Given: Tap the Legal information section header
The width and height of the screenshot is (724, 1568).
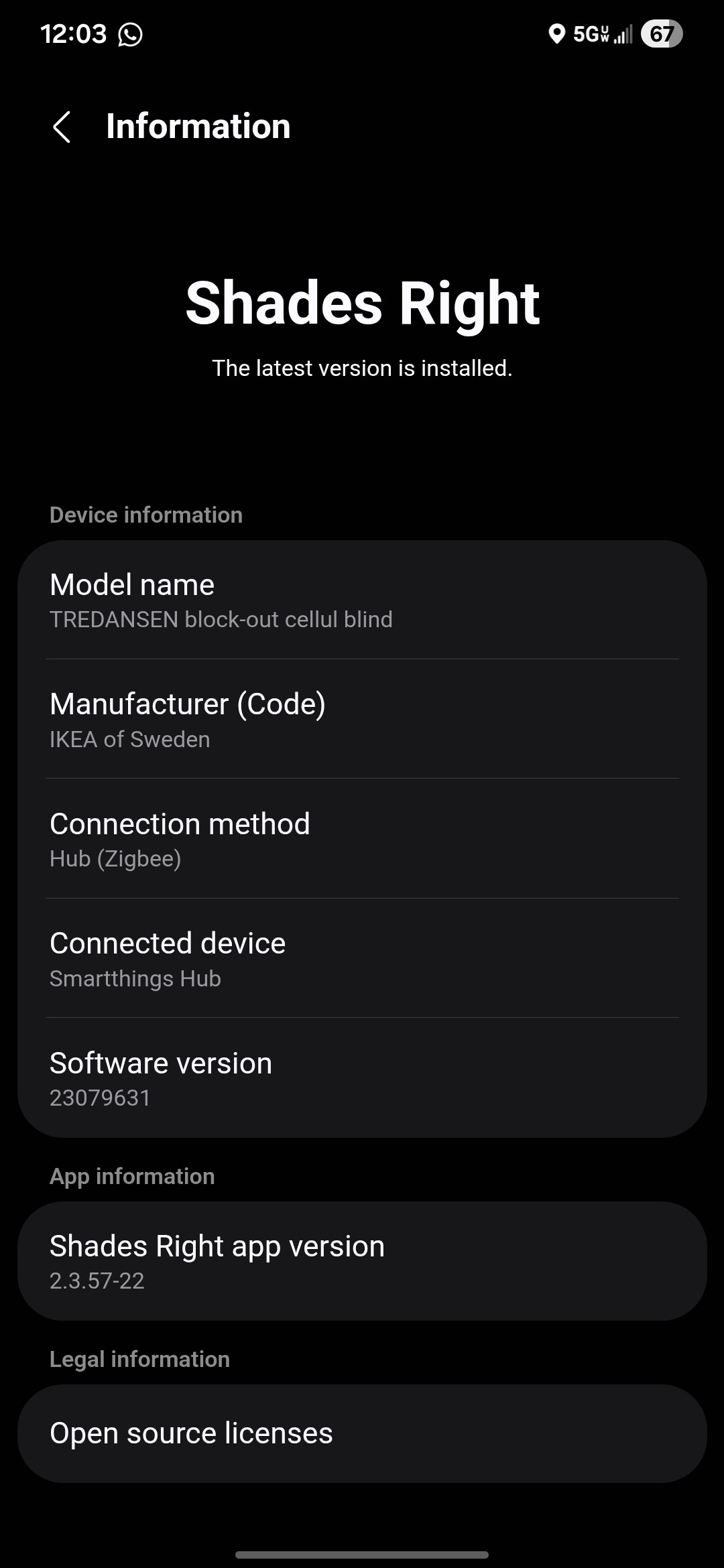Looking at the screenshot, I should click(139, 1359).
